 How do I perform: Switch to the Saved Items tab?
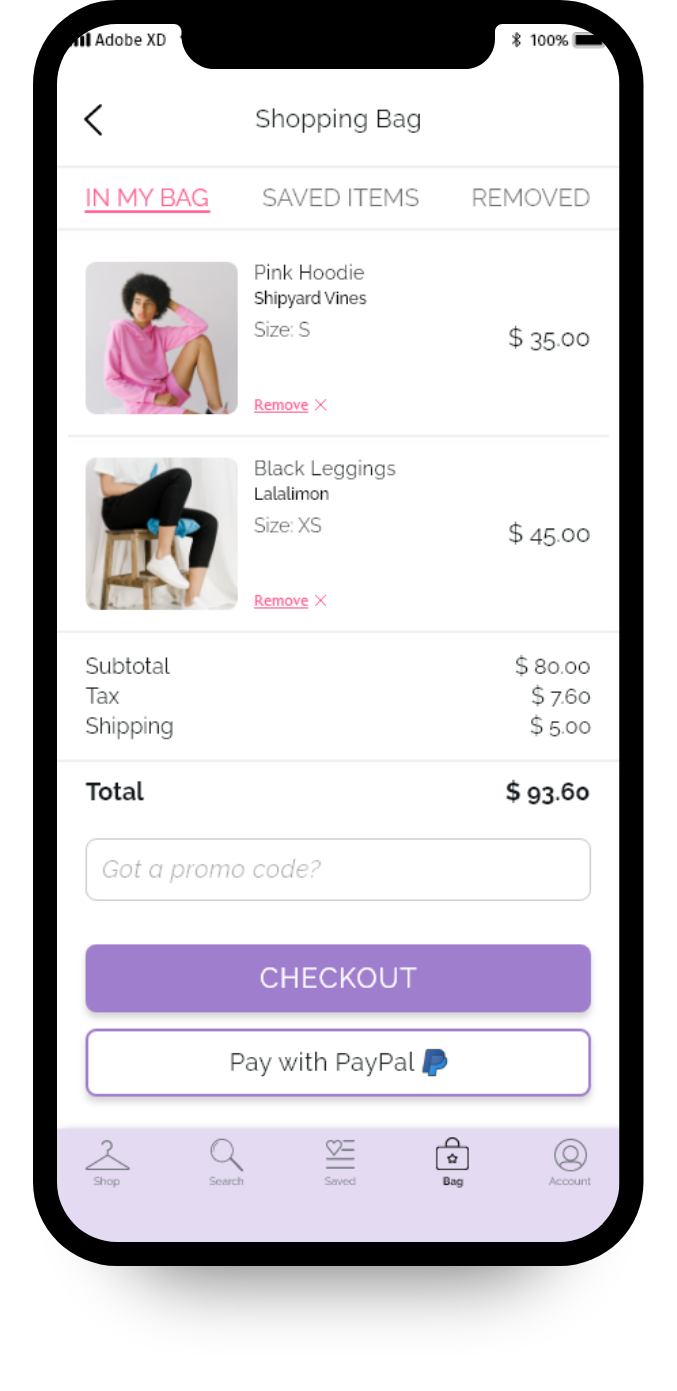pos(340,198)
